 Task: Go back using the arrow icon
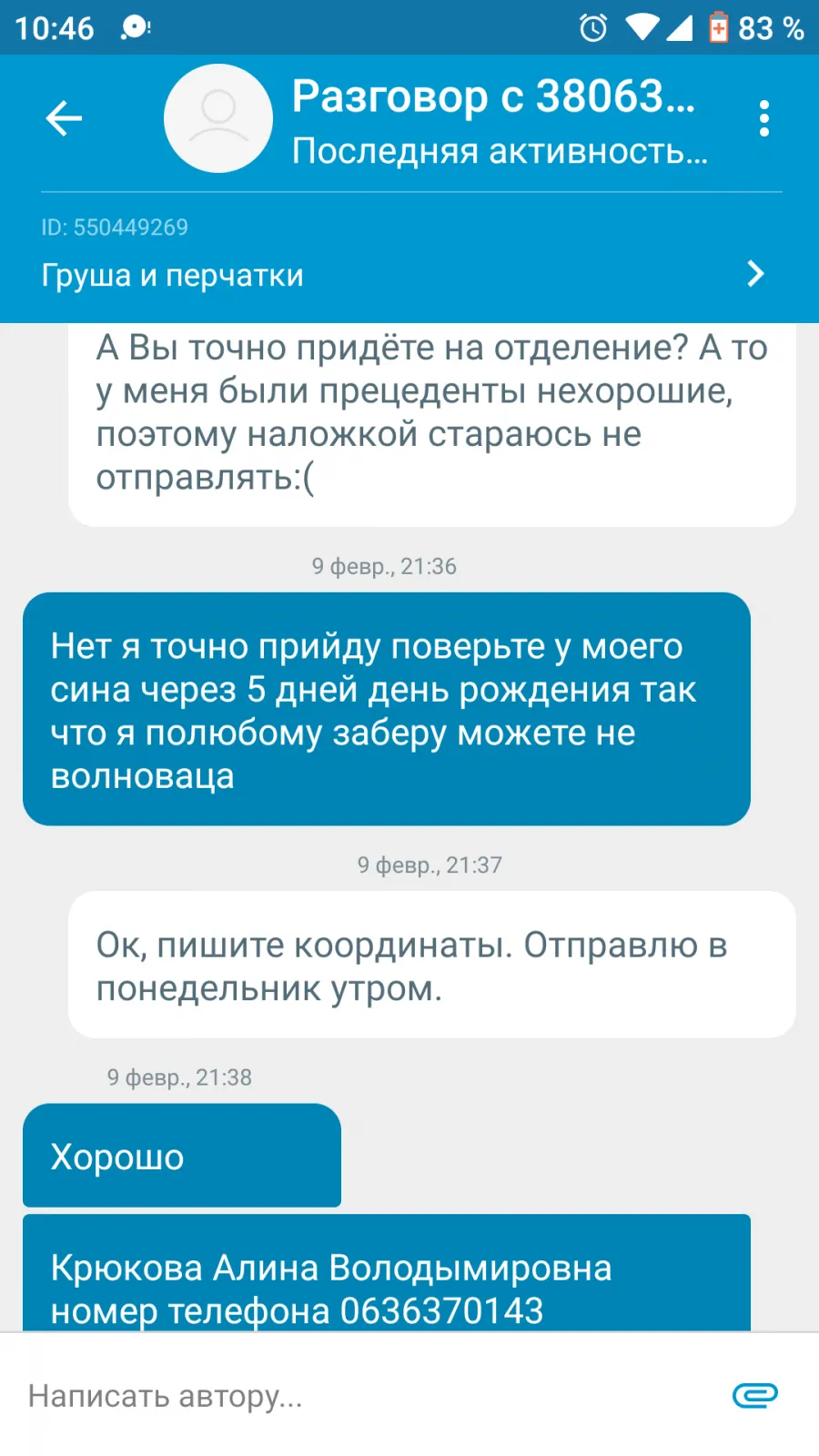point(64,118)
